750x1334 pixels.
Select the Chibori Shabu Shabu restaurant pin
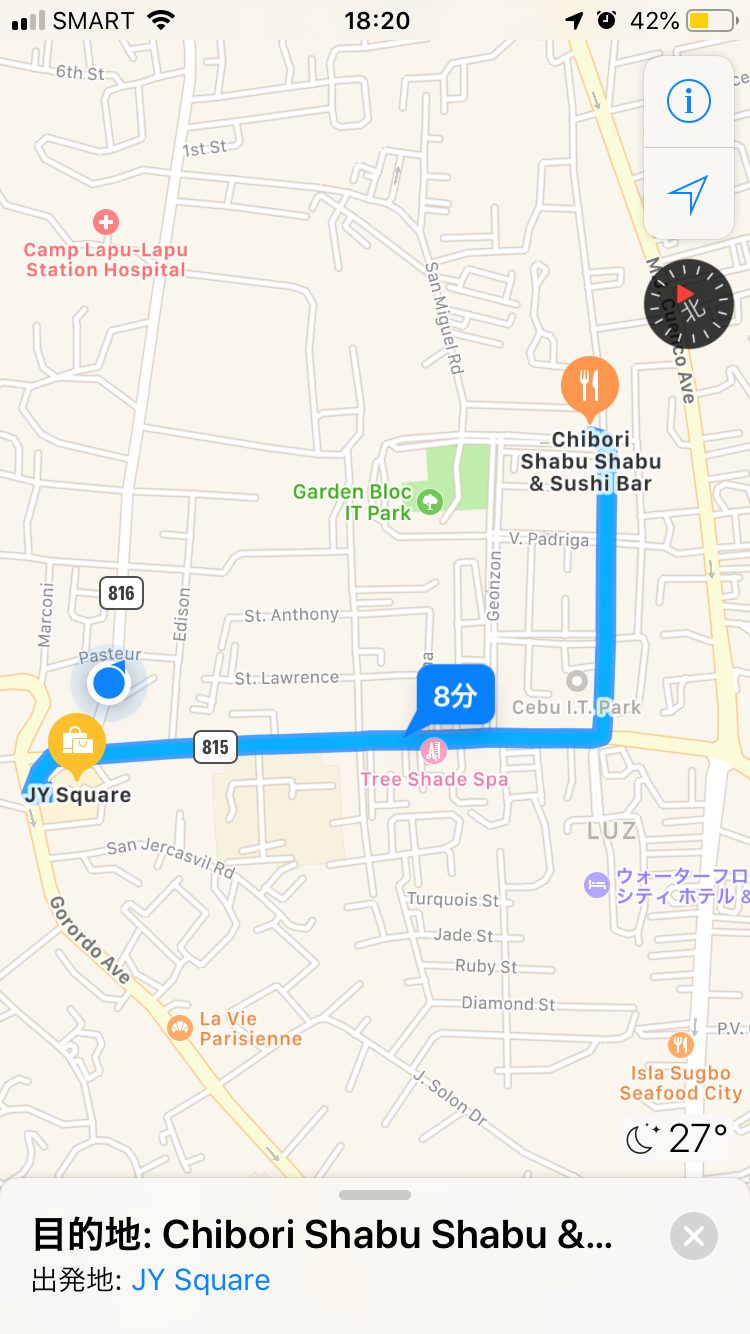click(x=590, y=385)
